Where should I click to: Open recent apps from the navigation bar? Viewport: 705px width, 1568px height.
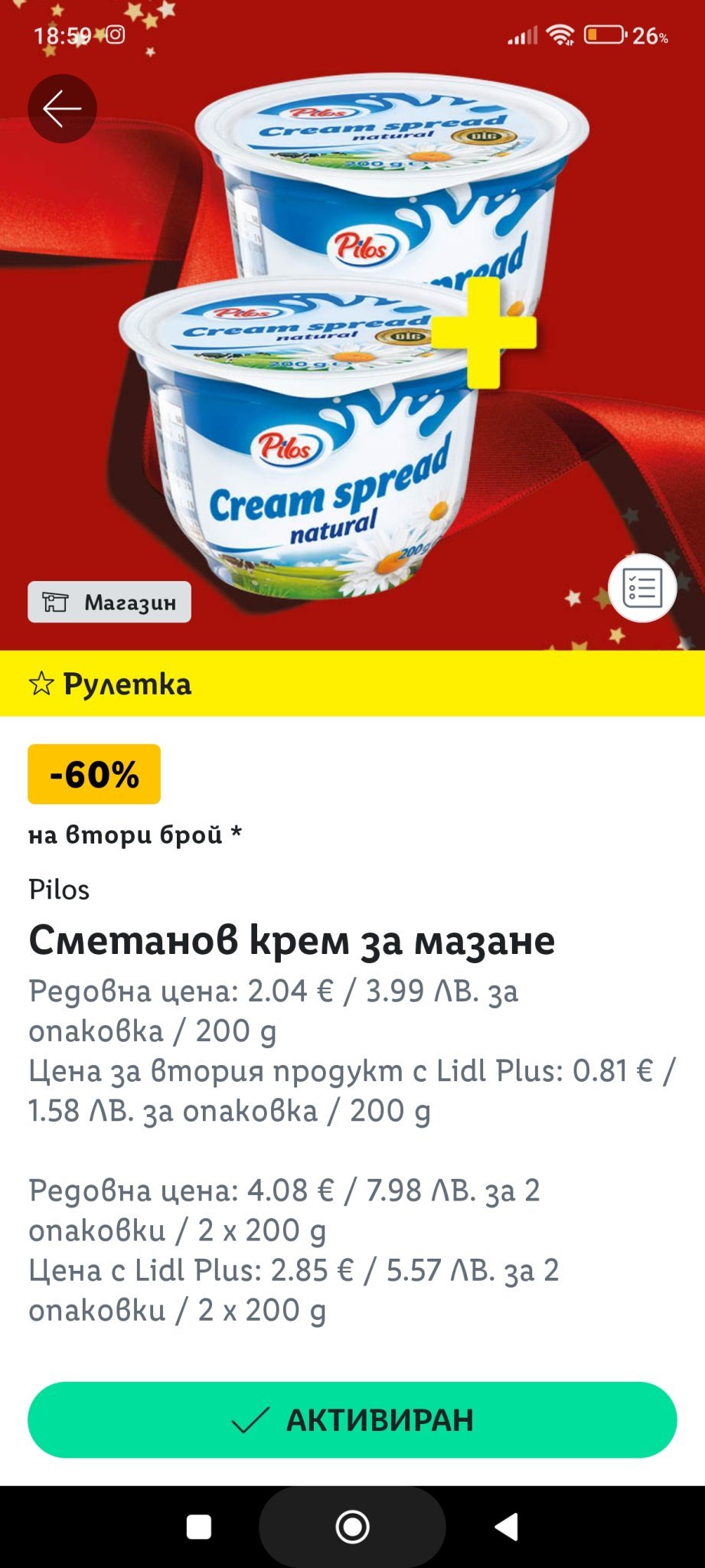[x=199, y=1527]
